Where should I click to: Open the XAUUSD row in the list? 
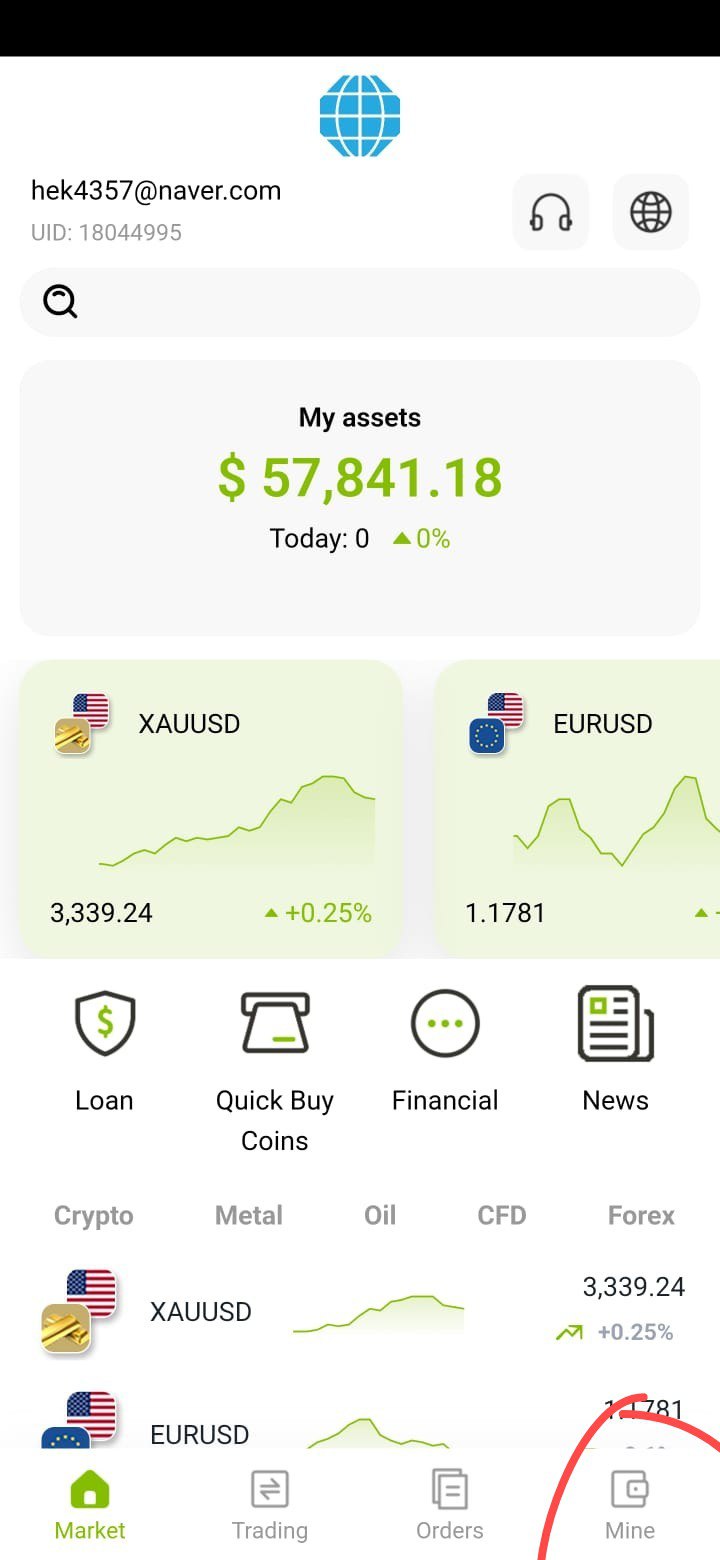pos(360,1311)
